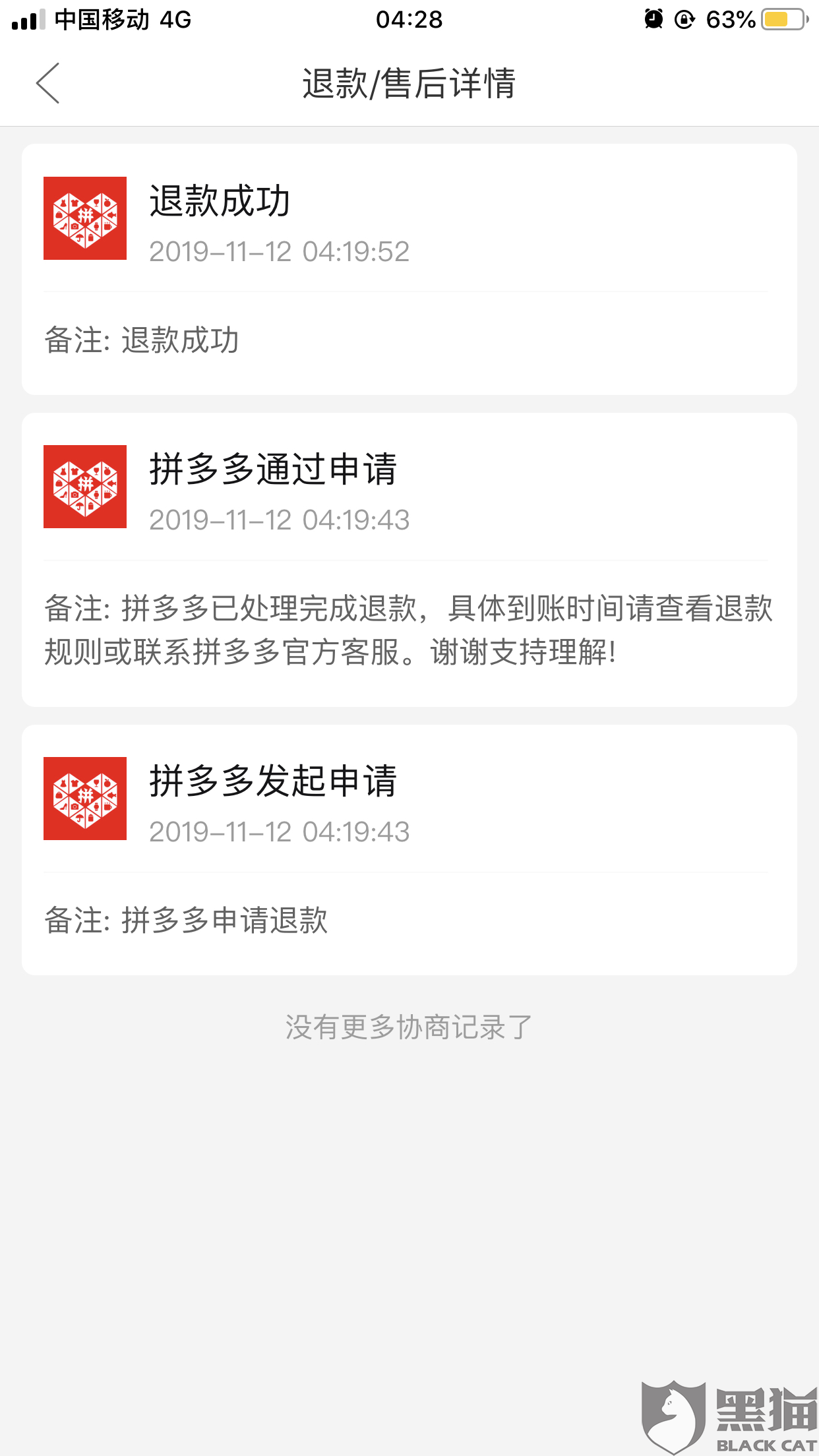The image size is (819, 1456).
Task: Go back from refund details page
Action: [48, 84]
